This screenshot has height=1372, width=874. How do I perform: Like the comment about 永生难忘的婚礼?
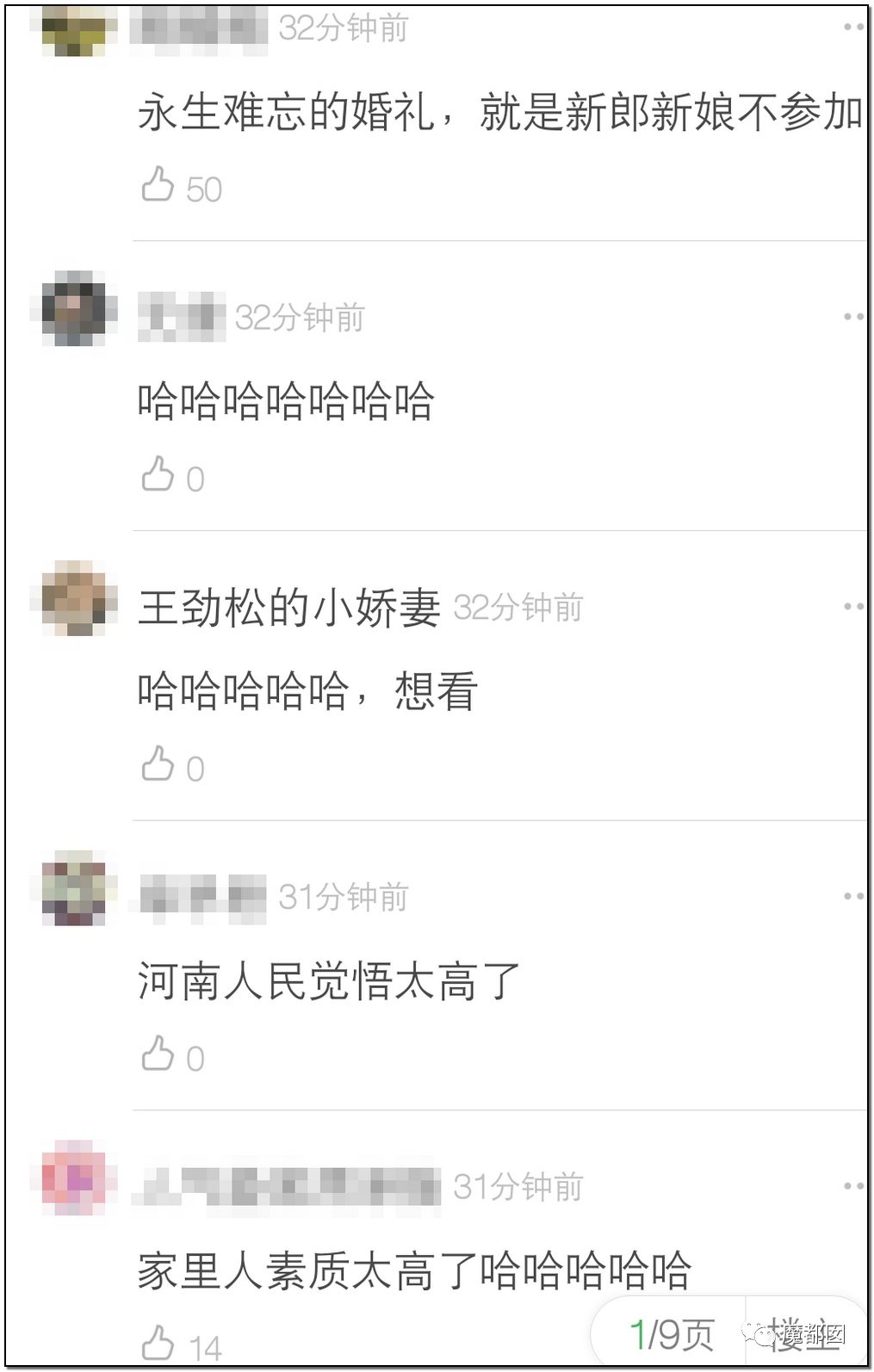pos(158,186)
